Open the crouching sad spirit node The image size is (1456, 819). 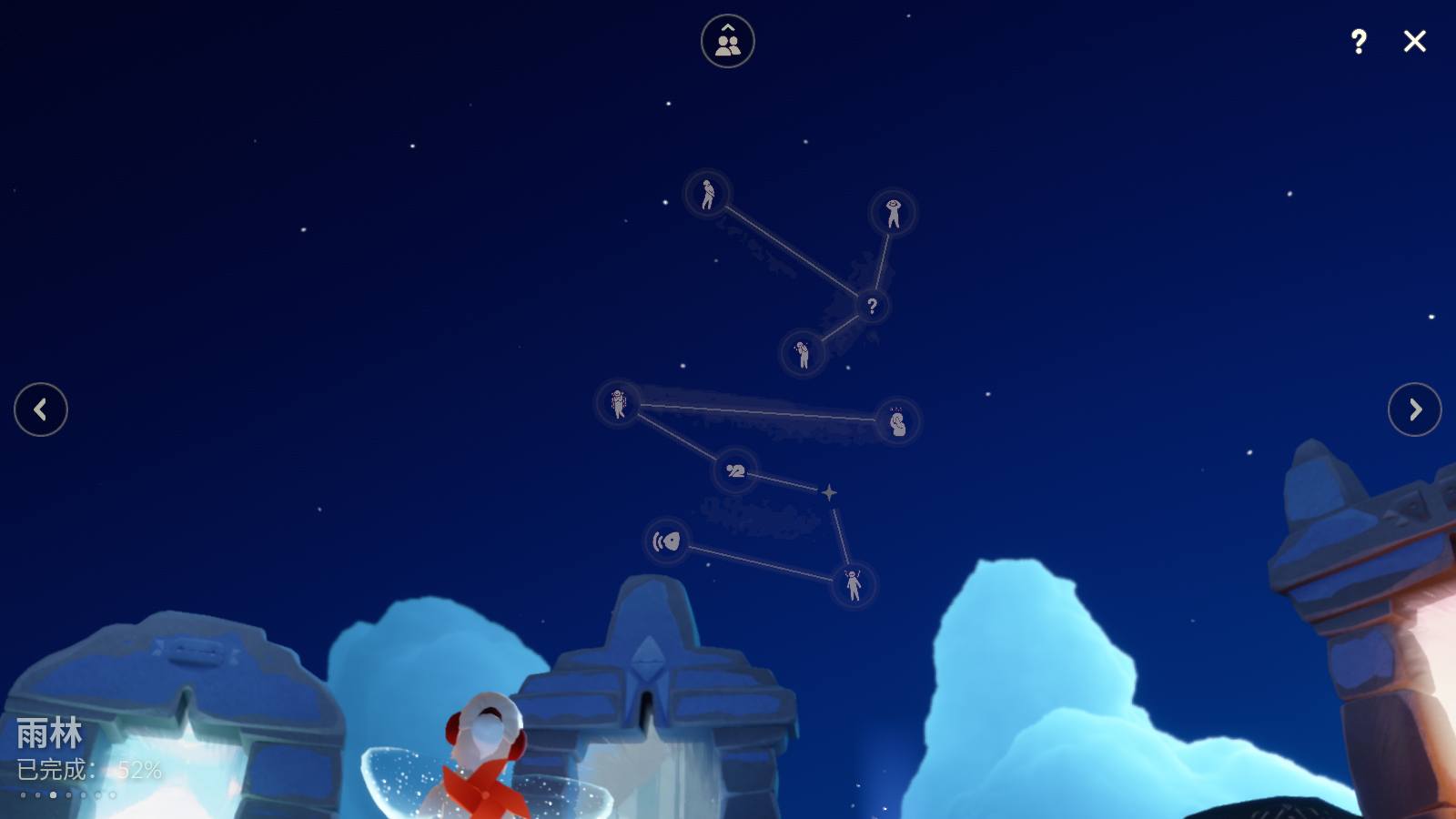[897, 422]
